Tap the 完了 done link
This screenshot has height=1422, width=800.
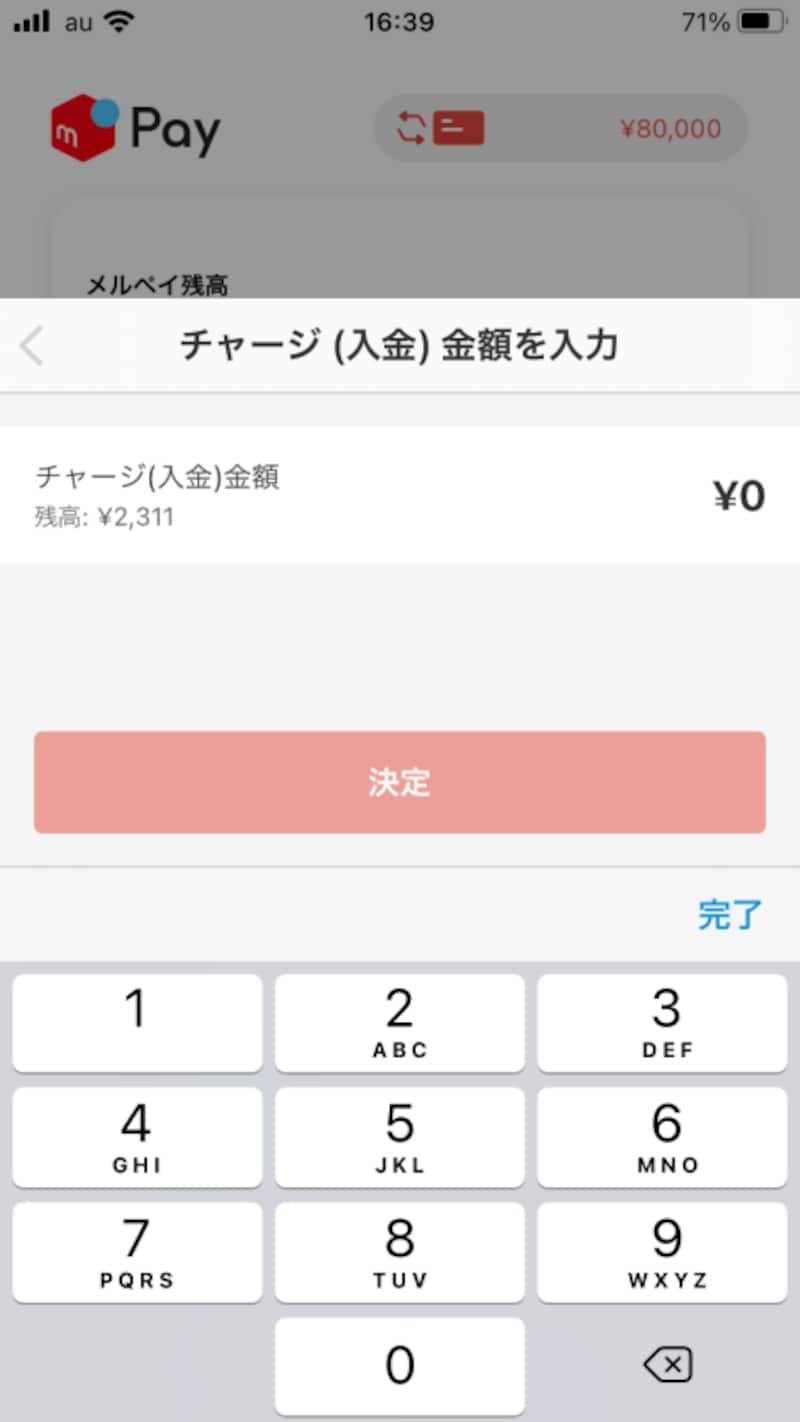click(729, 914)
